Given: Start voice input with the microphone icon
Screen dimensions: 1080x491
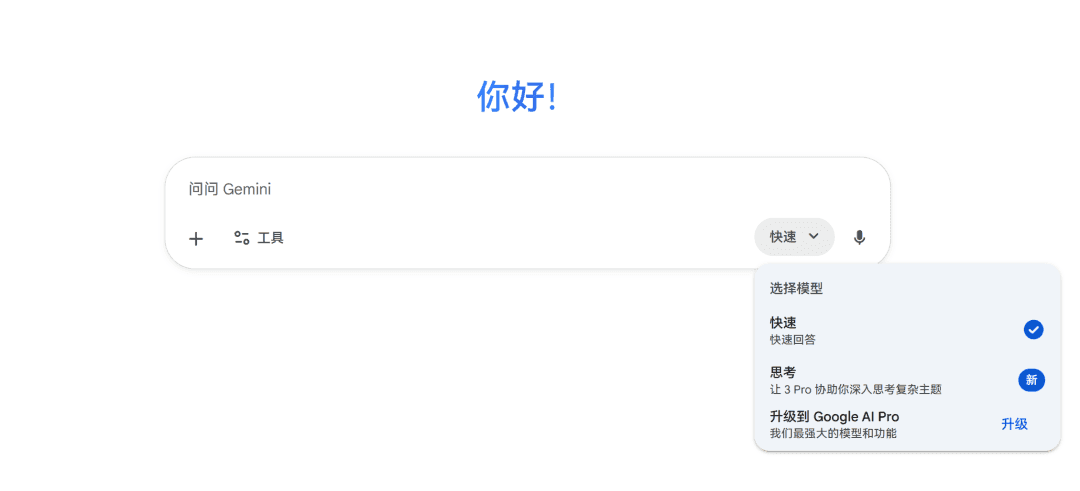Looking at the screenshot, I should (x=859, y=237).
